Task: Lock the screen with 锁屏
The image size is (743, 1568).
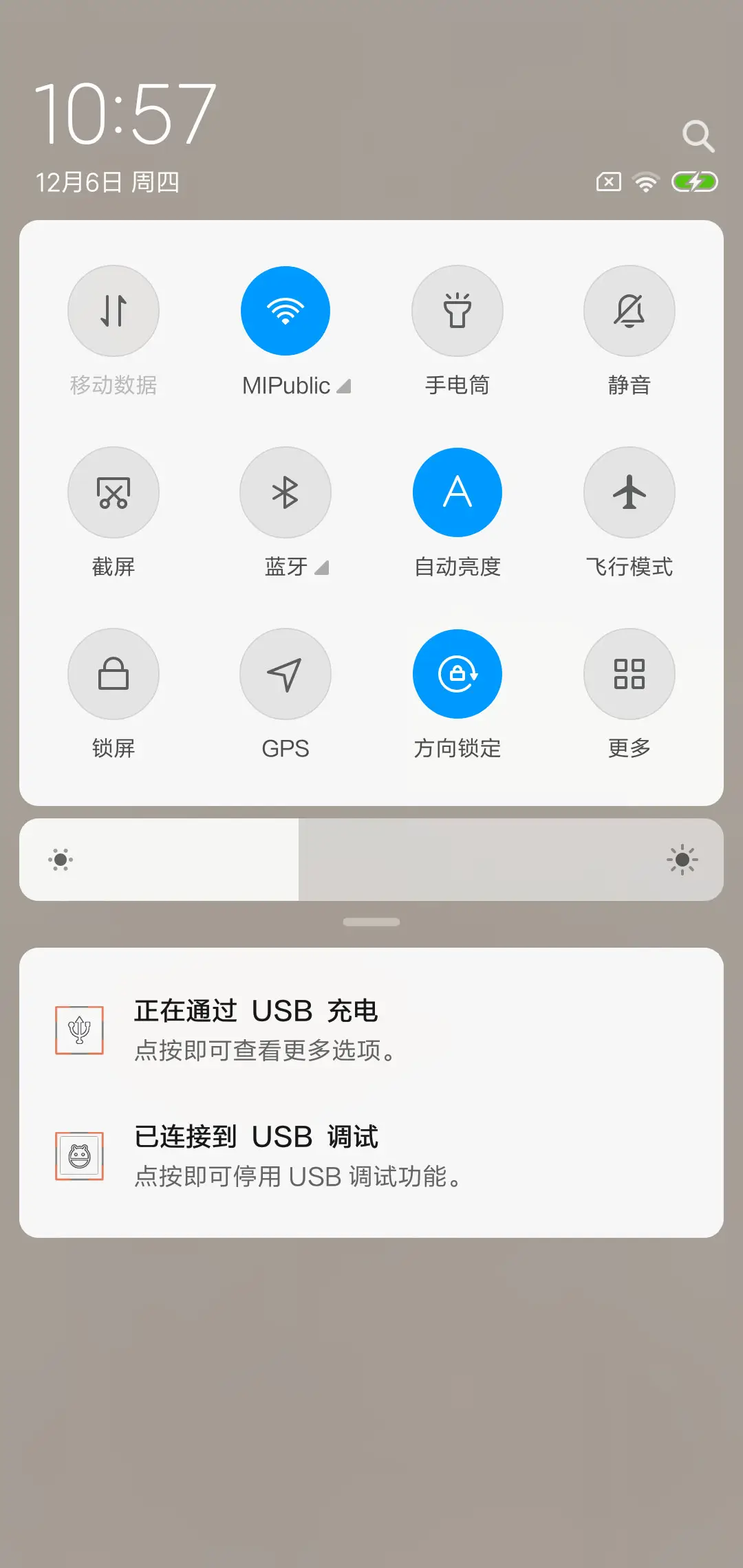Action: coord(114,674)
